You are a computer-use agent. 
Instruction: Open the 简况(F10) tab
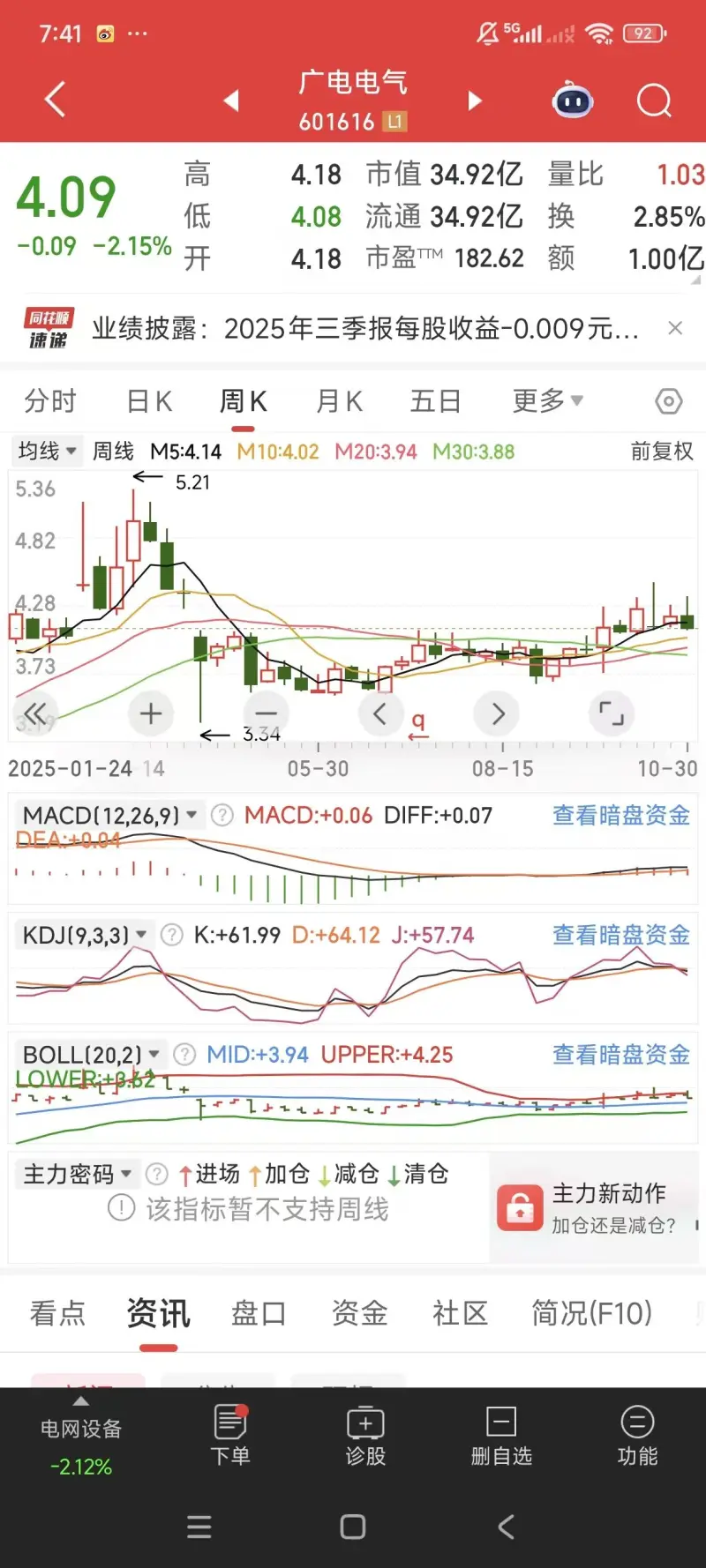(591, 1313)
